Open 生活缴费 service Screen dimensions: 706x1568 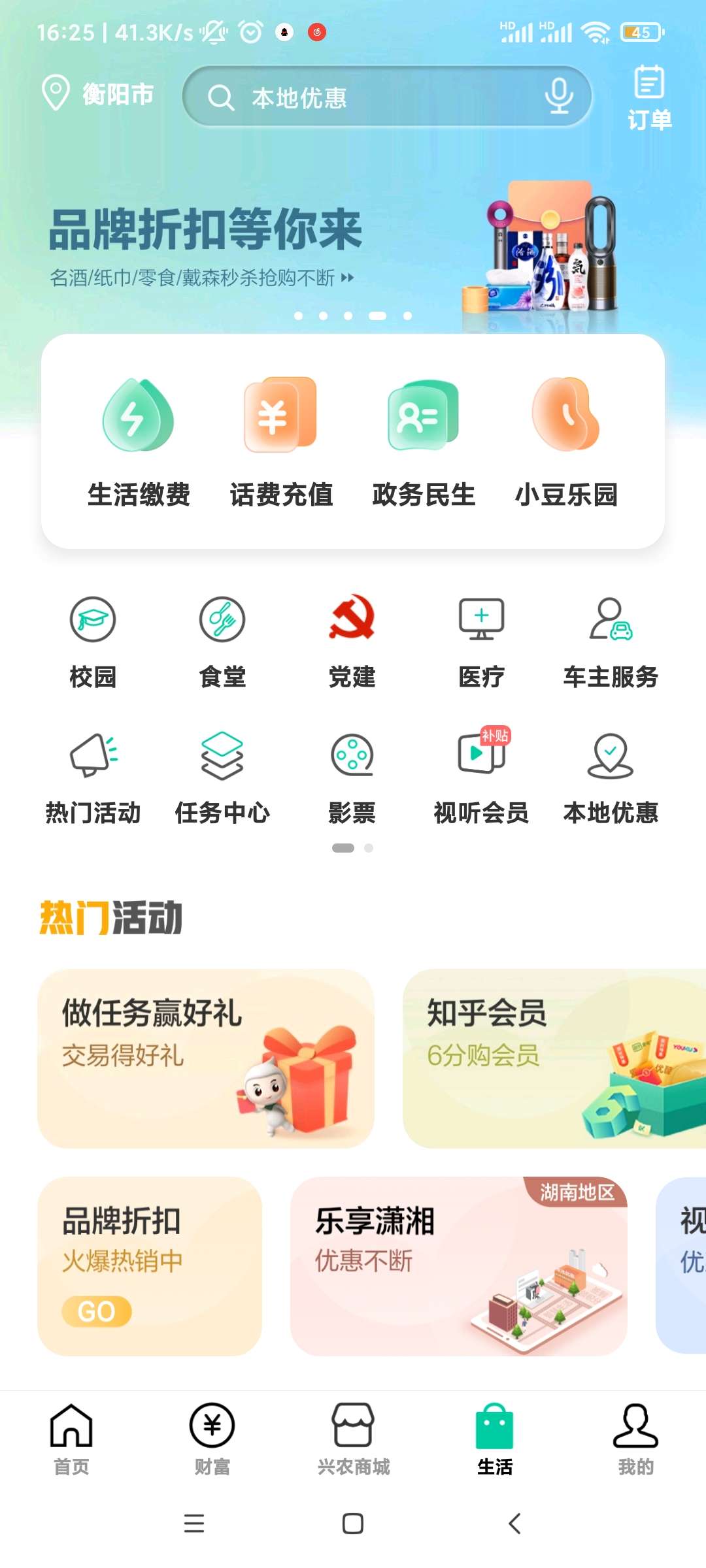[139, 442]
